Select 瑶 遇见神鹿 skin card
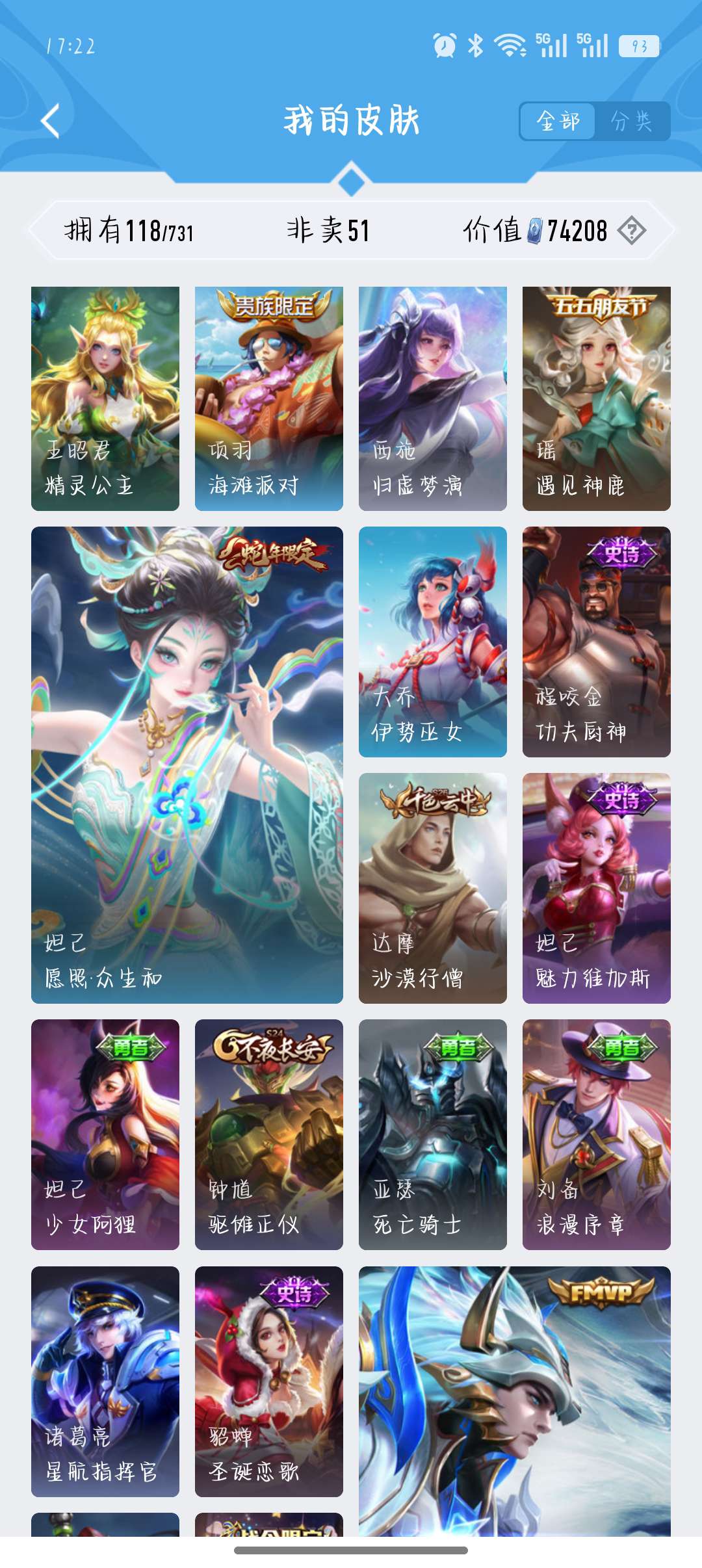This screenshot has height=1568, width=702. pyautogui.click(x=597, y=398)
